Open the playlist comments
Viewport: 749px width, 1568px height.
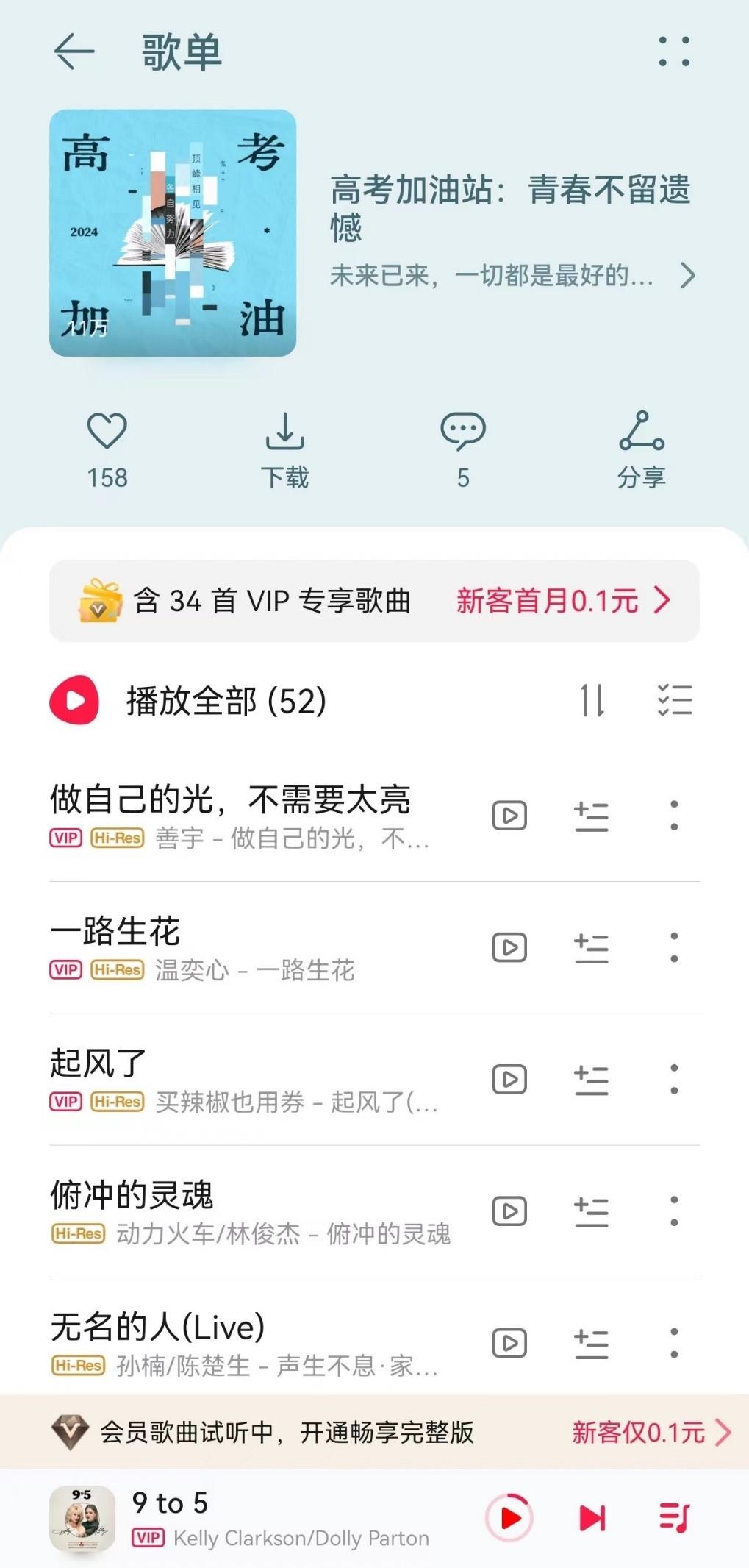click(462, 432)
